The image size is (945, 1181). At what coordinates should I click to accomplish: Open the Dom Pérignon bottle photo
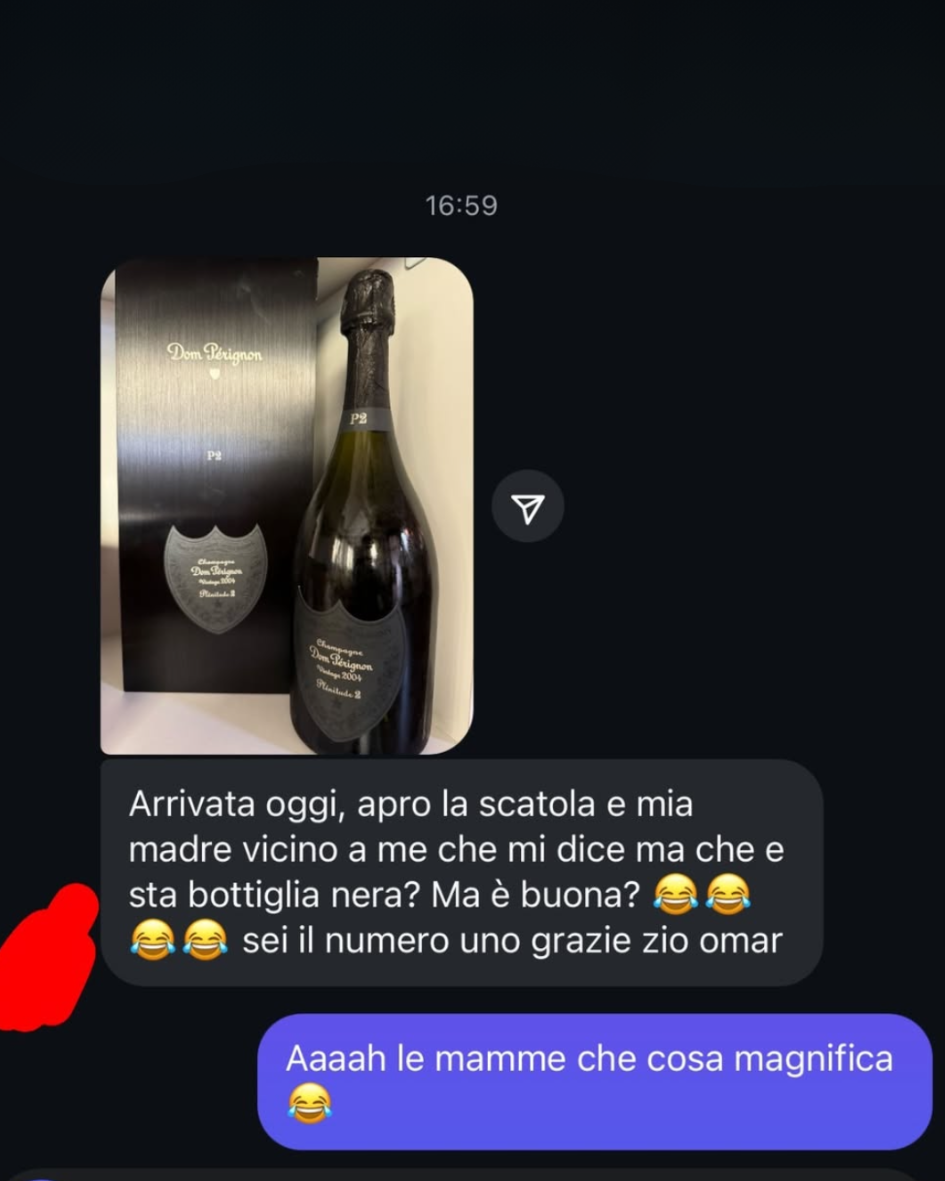click(x=287, y=506)
